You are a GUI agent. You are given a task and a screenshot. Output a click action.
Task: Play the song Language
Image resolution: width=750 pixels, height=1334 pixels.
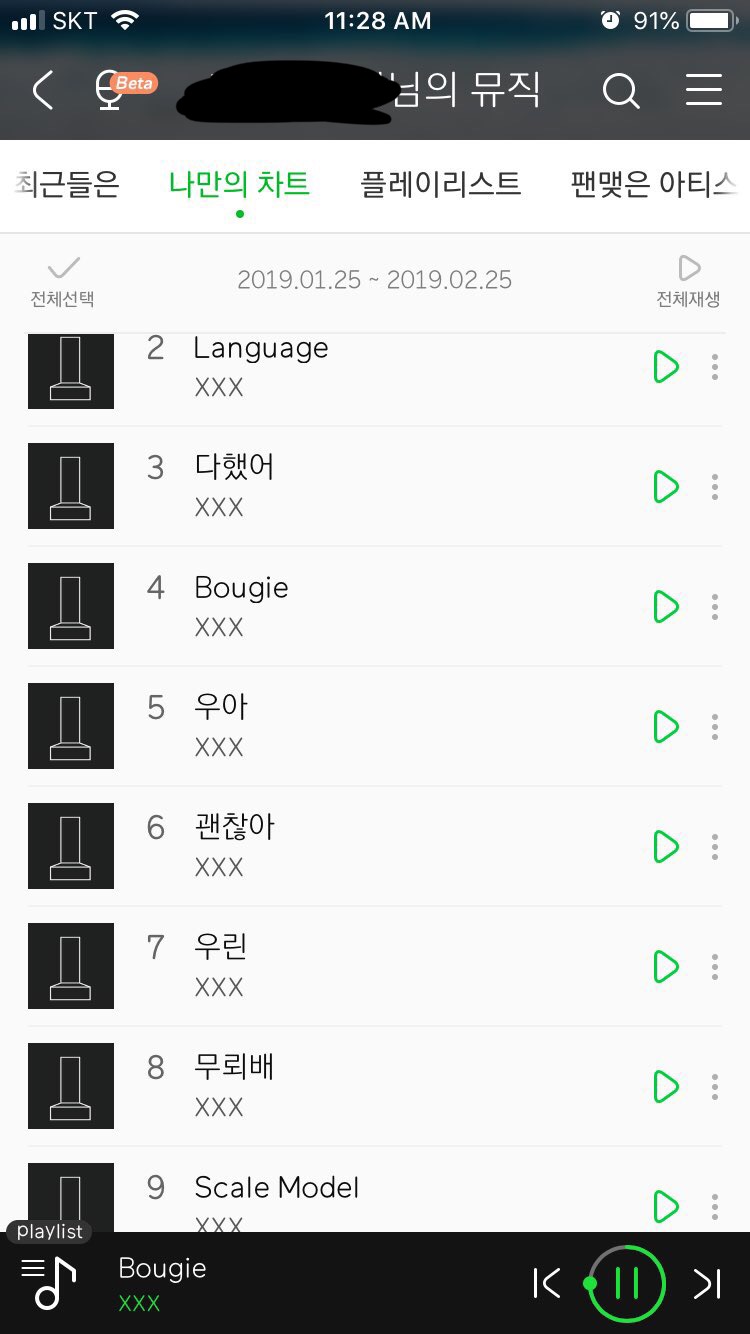(x=666, y=367)
